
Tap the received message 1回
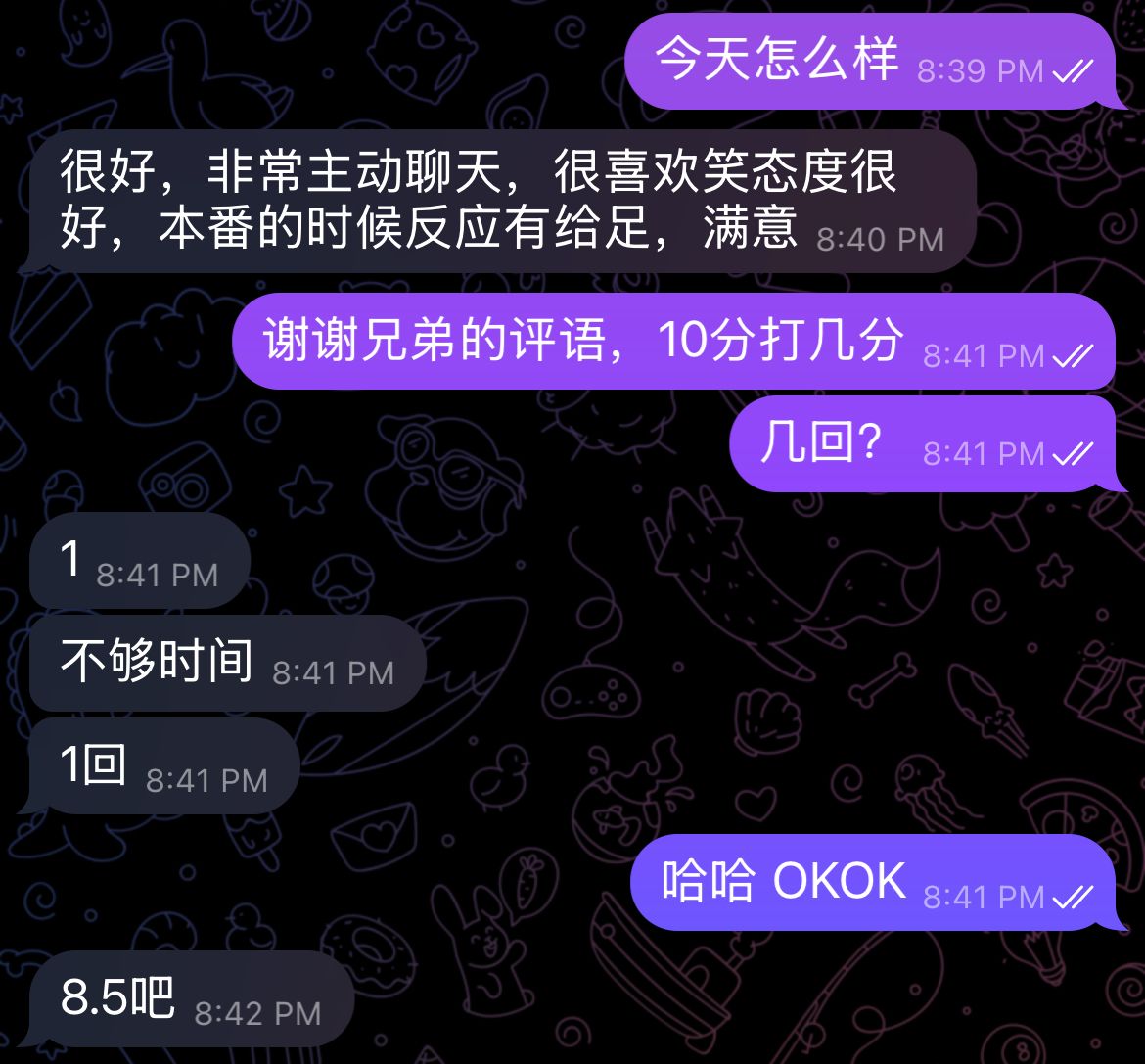click(162, 766)
